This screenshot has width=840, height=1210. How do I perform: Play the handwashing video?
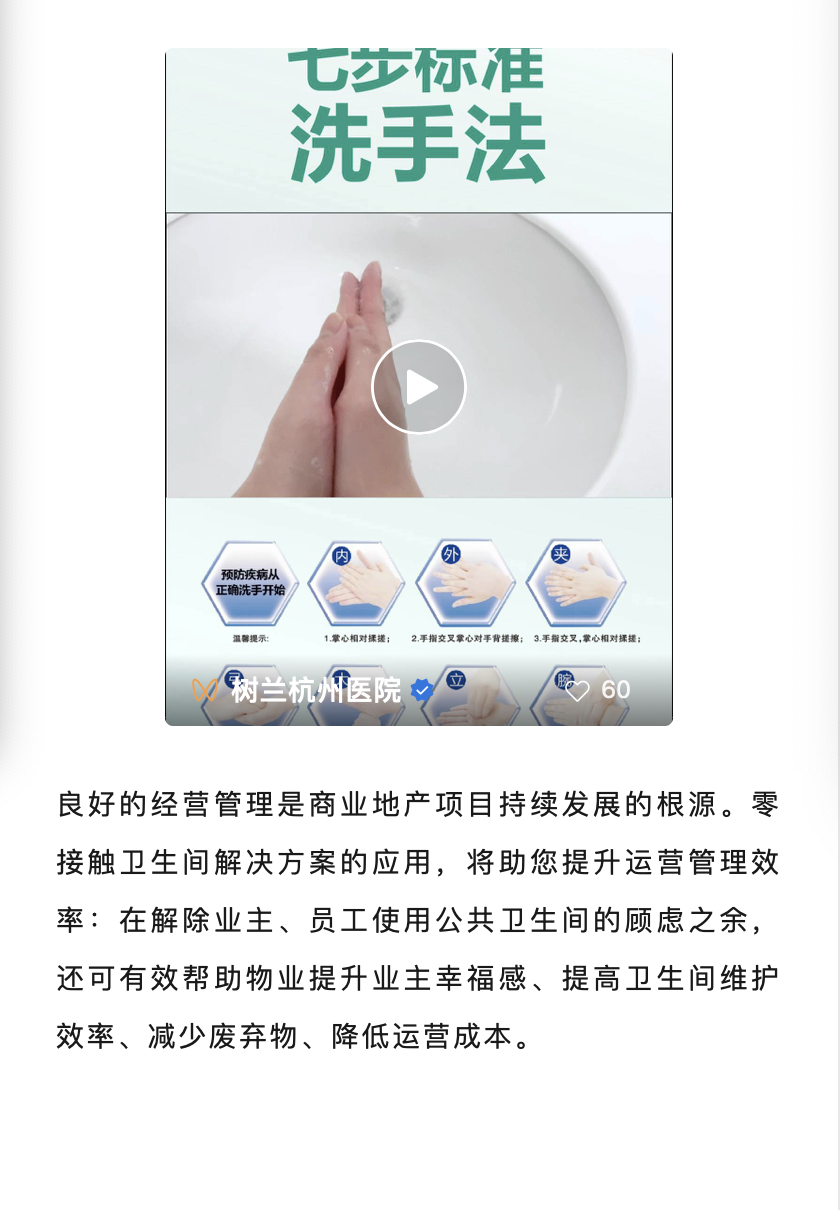pyautogui.click(x=419, y=387)
